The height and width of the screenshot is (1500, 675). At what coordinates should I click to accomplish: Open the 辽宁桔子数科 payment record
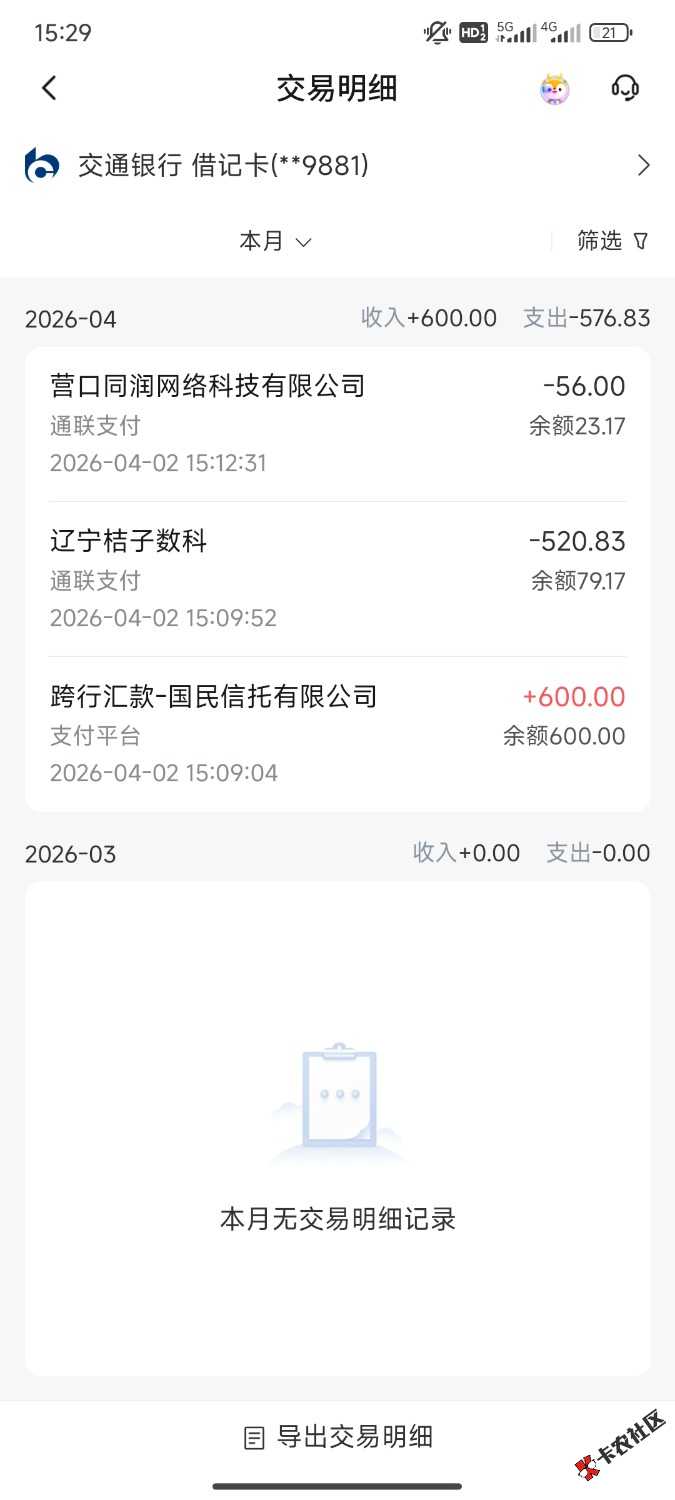tap(337, 579)
